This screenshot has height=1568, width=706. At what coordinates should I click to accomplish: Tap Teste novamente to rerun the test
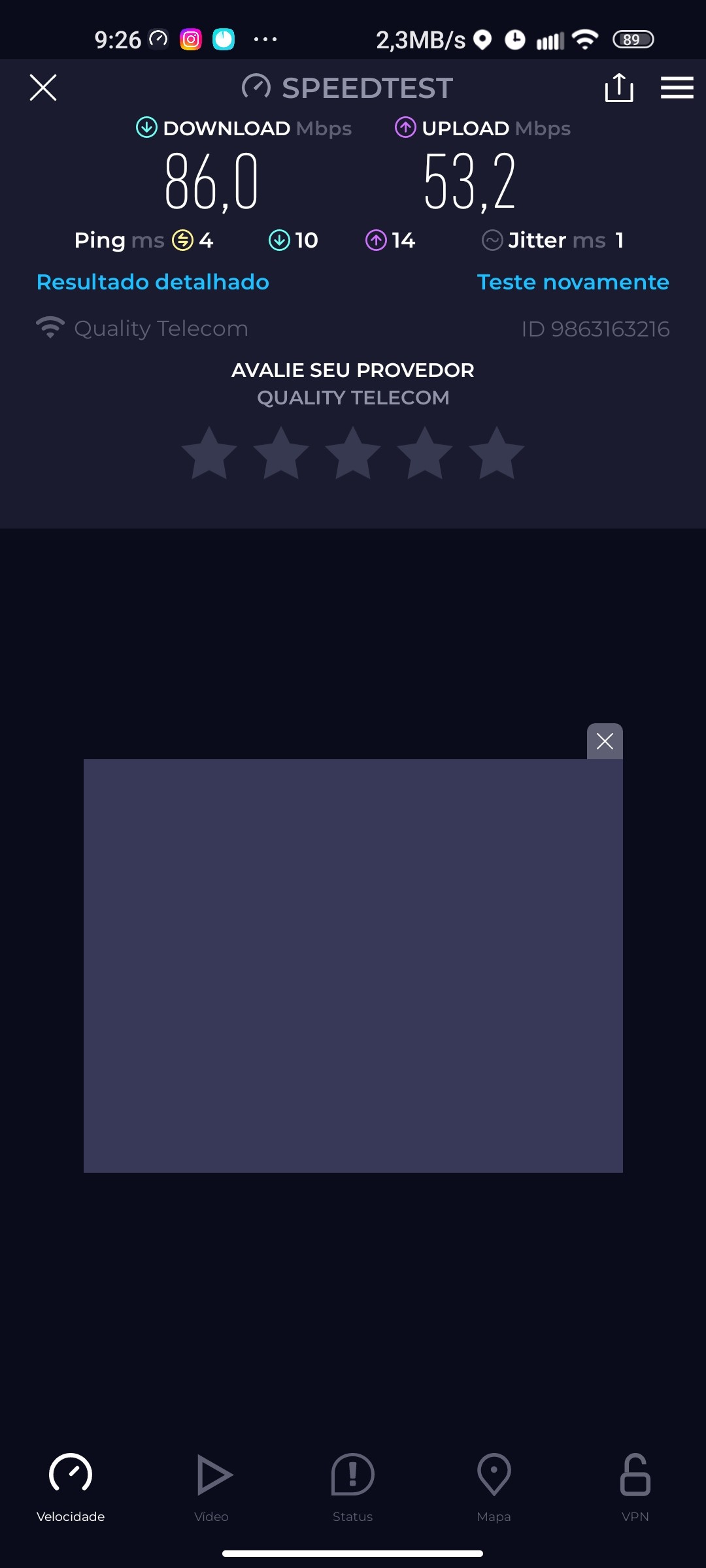[573, 282]
